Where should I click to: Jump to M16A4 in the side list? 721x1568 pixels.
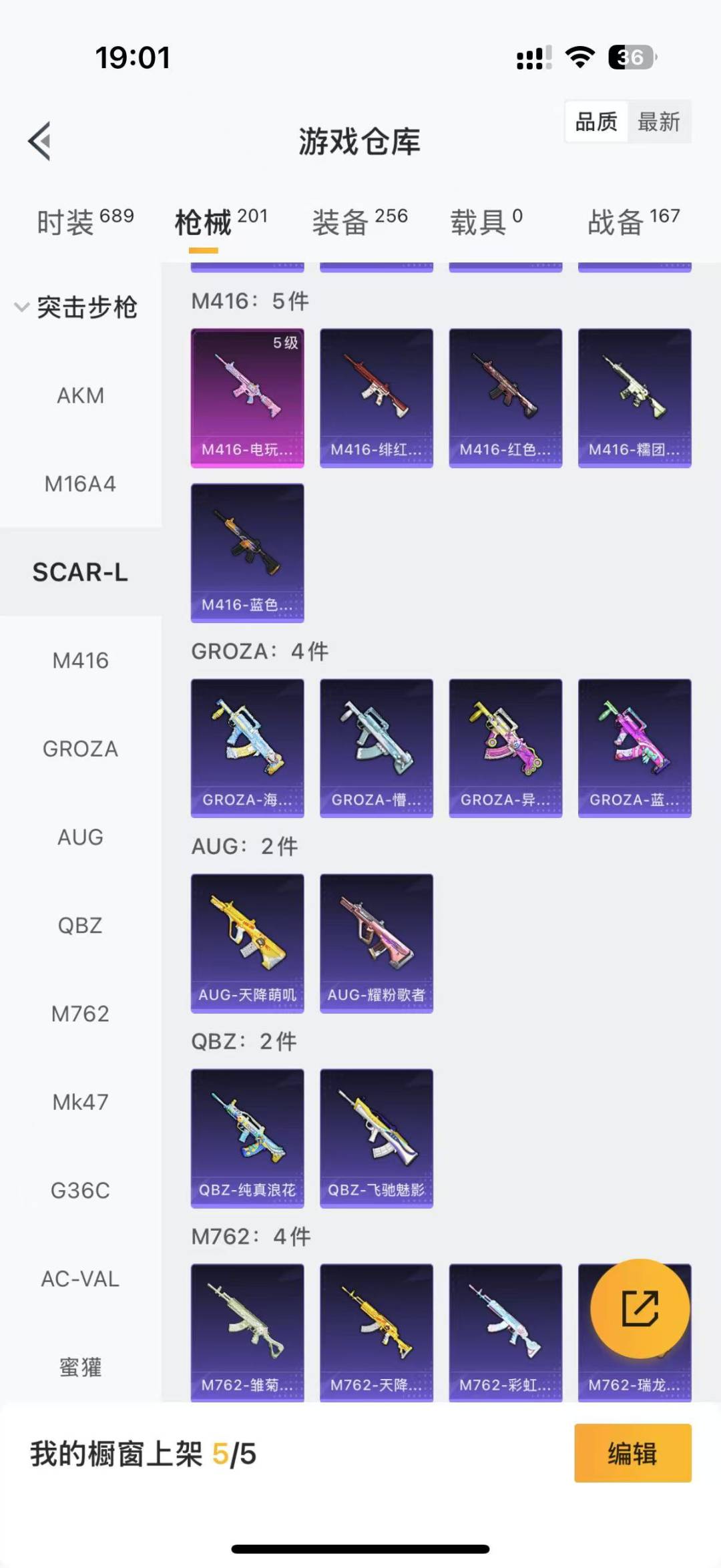(80, 483)
